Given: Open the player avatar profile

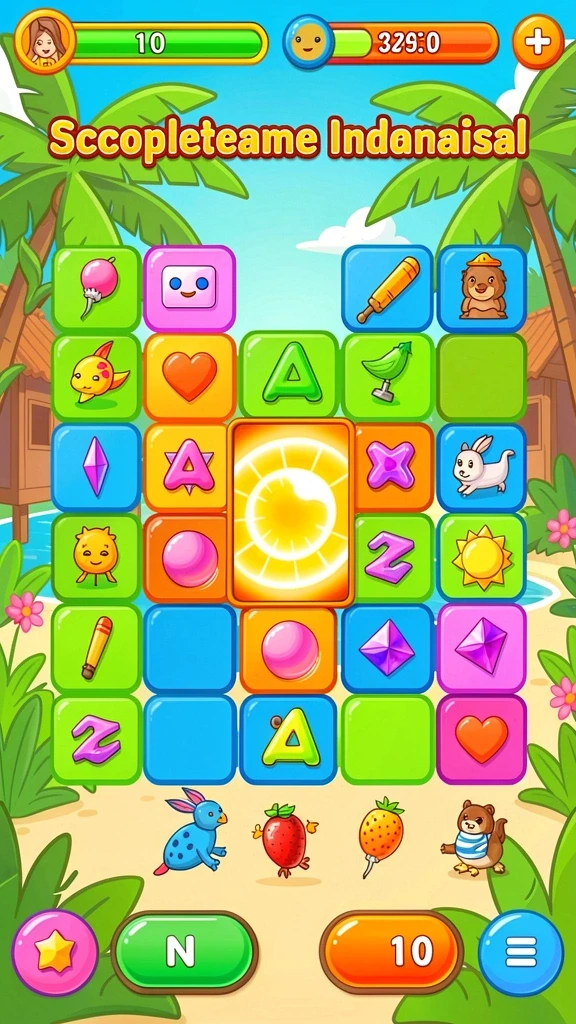Looking at the screenshot, I should [x=45, y=41].
